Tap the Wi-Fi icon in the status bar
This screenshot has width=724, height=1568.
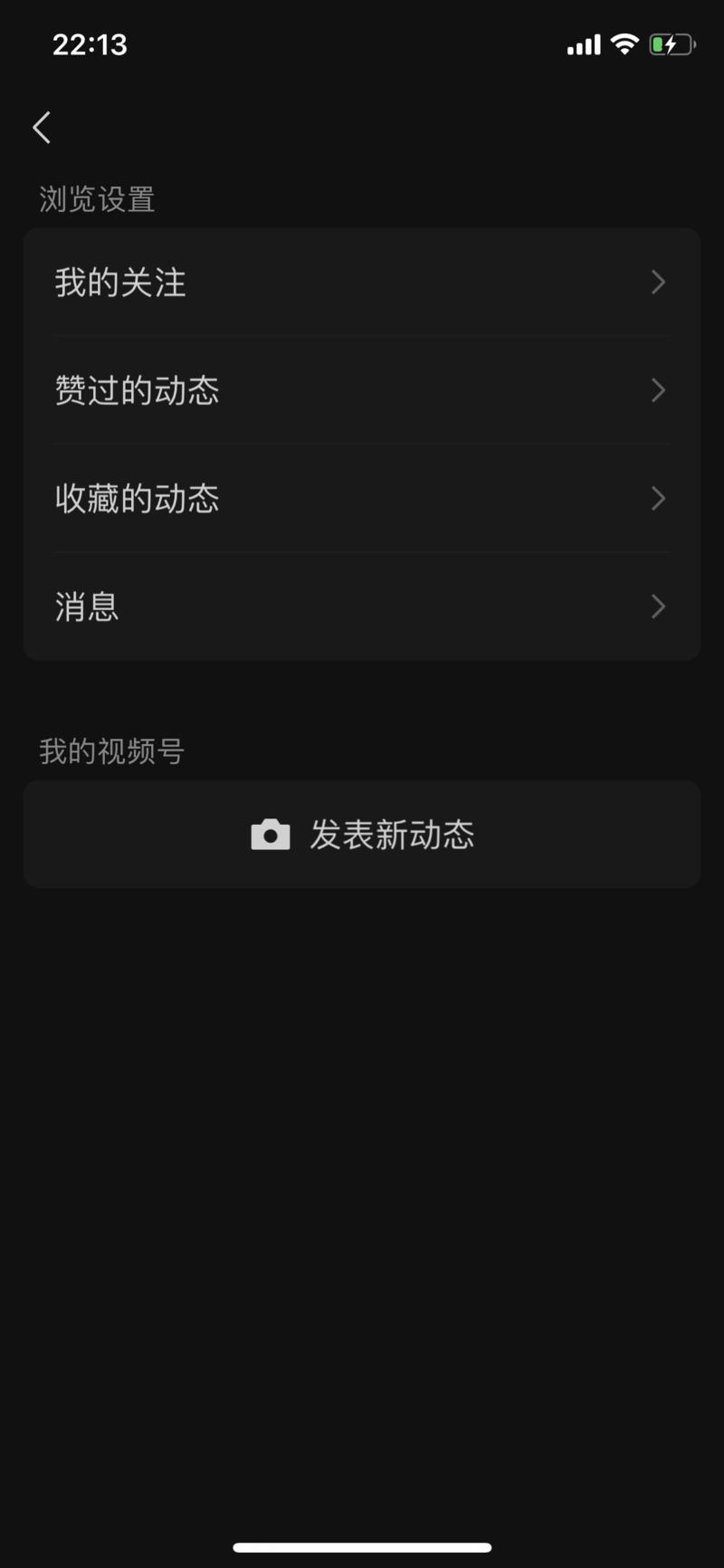624,43
